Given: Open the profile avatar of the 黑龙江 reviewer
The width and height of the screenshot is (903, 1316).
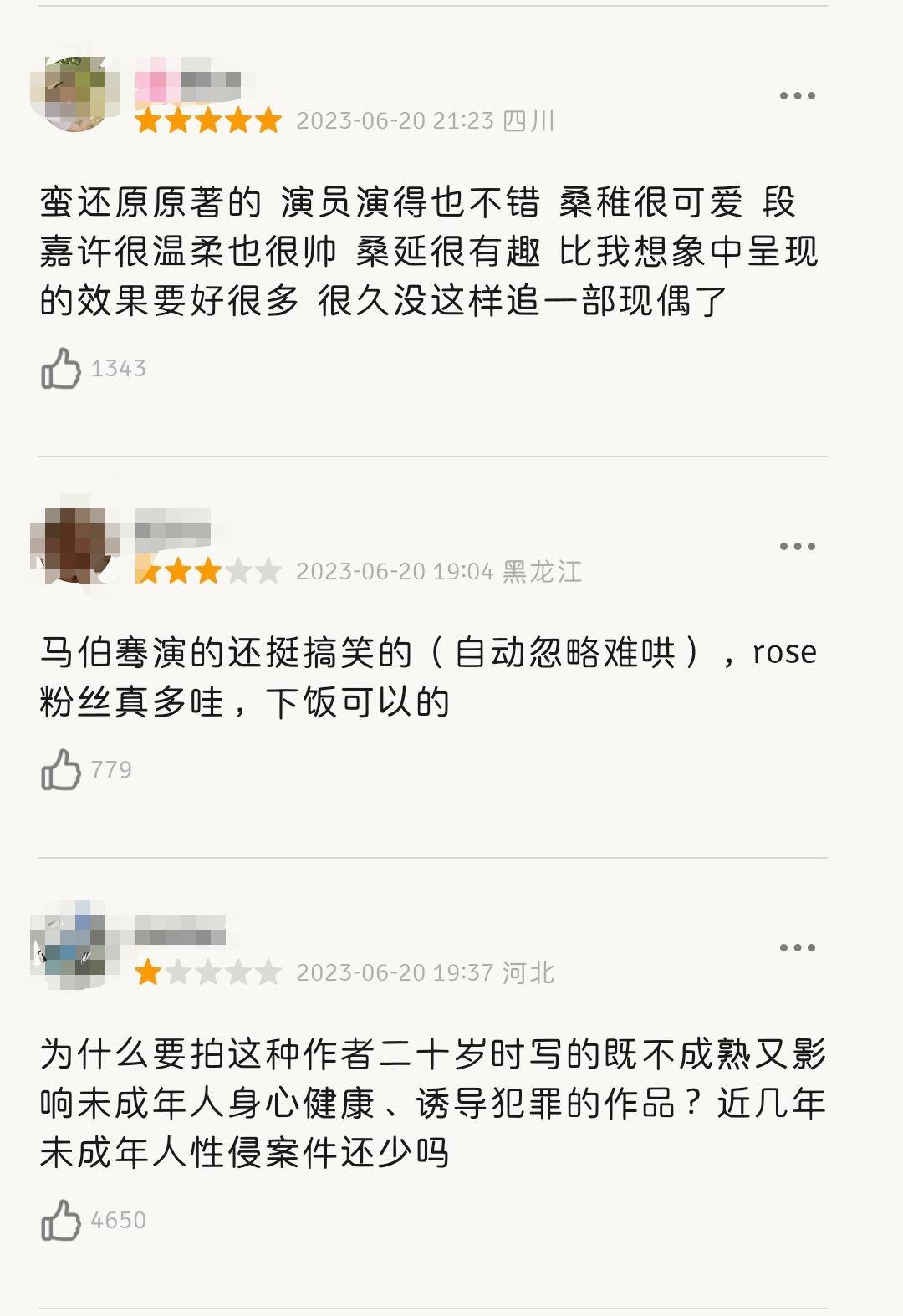Looking at the screenshot, I should (74, 545).
